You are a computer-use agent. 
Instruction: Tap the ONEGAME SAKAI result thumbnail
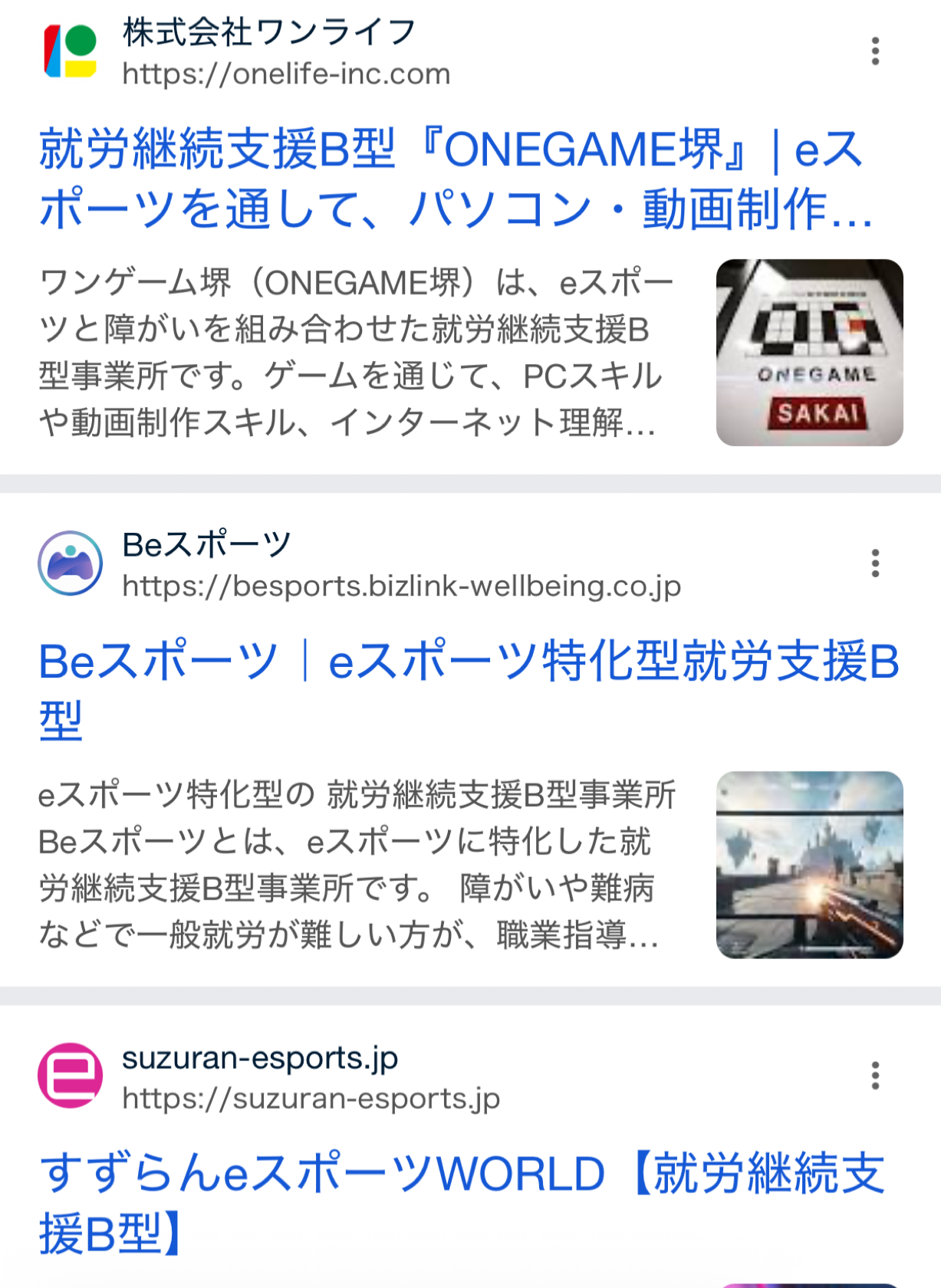[x=809, y=353]
